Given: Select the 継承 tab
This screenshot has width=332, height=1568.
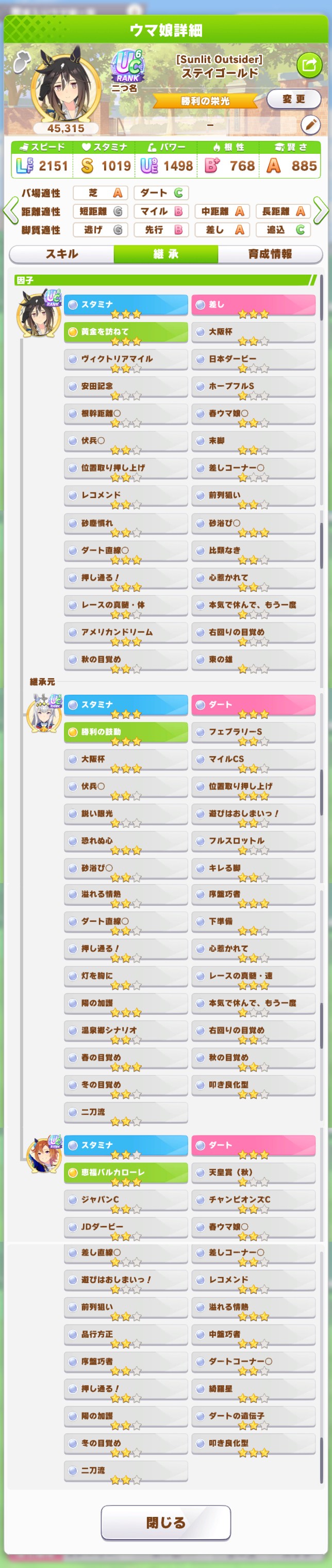Looking at the screenshot, I should pyautogui.click(x=165, y=254).
